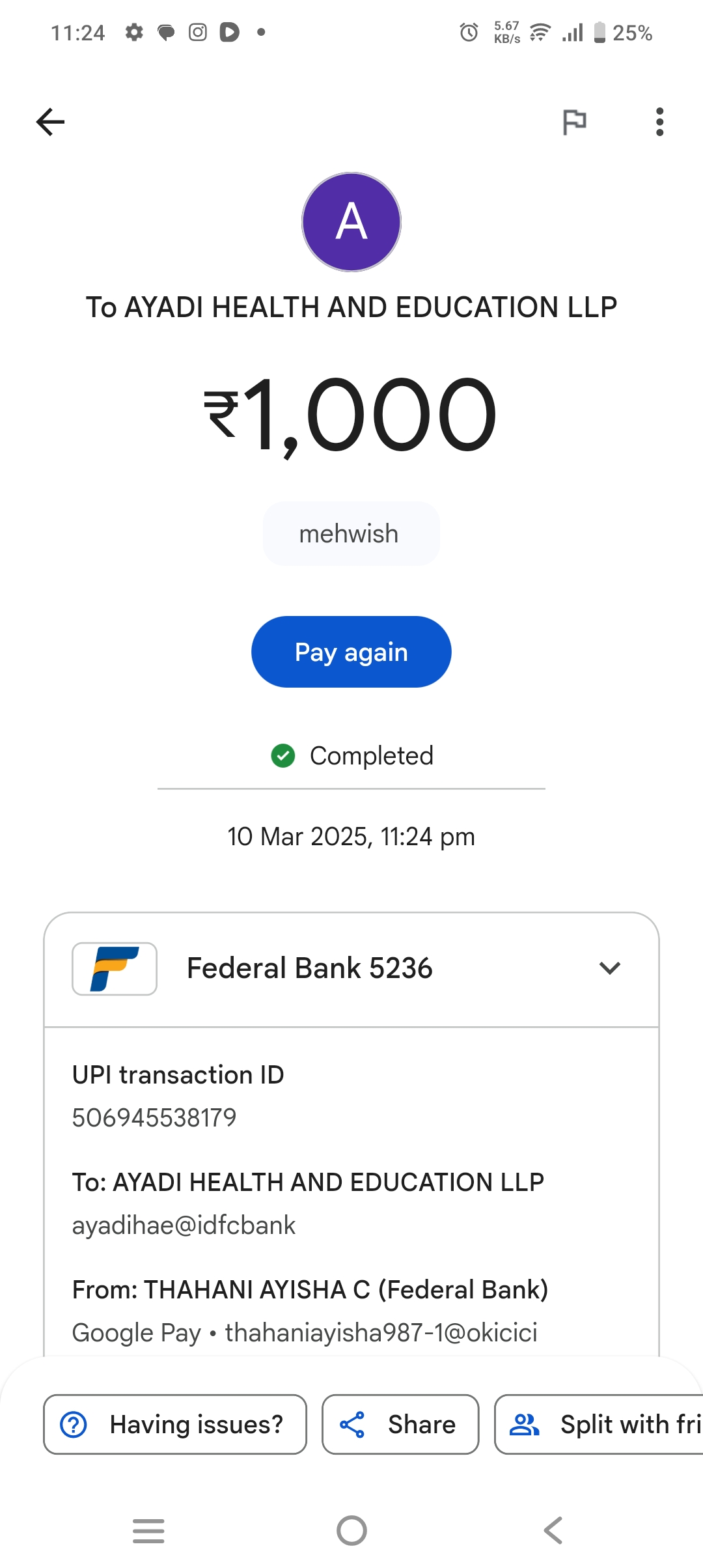
Task: Open the AYADI HEALTH profile avatar
Action: [x=351, y=222]
